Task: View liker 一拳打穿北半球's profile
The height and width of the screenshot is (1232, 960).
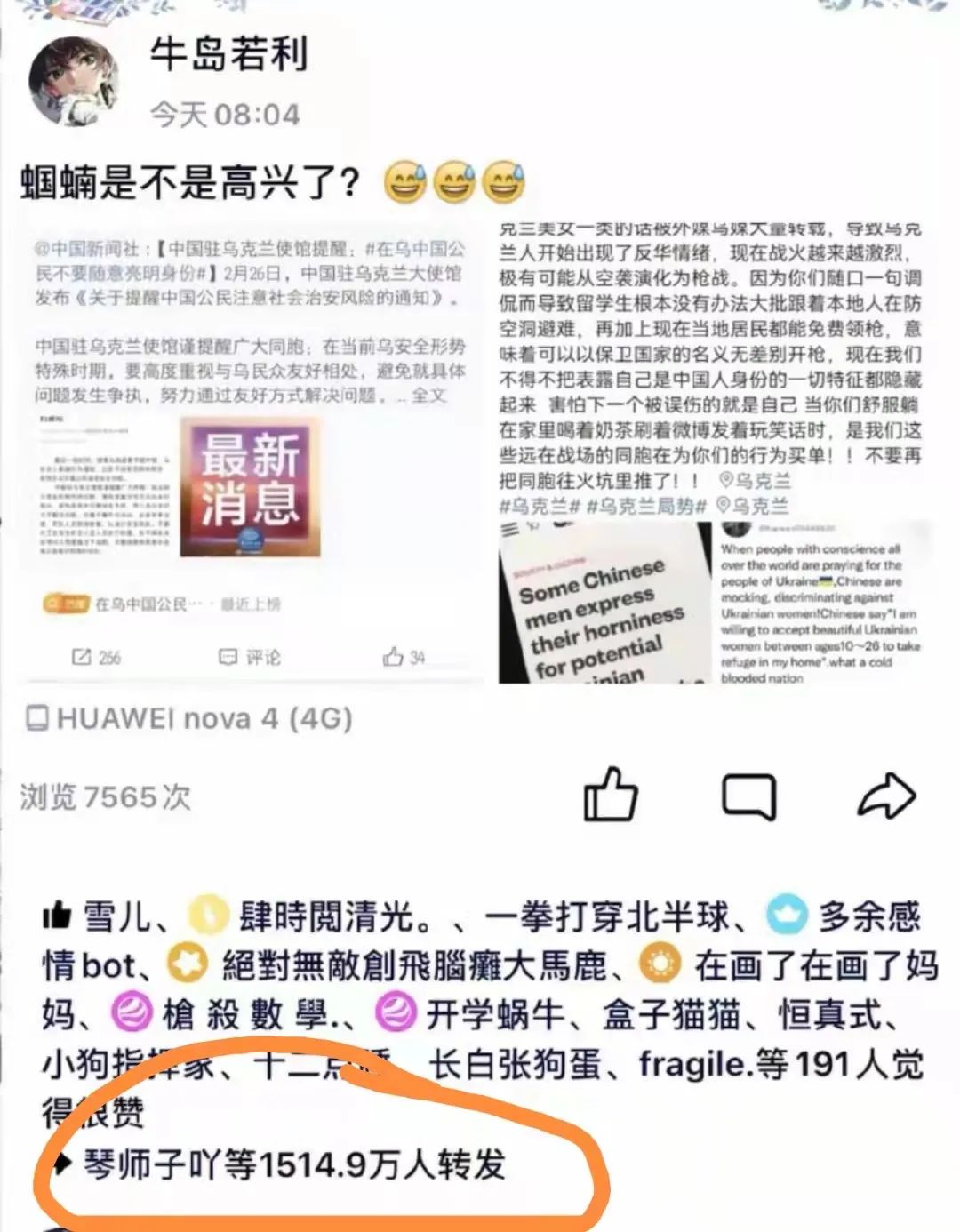Action: 606,916
